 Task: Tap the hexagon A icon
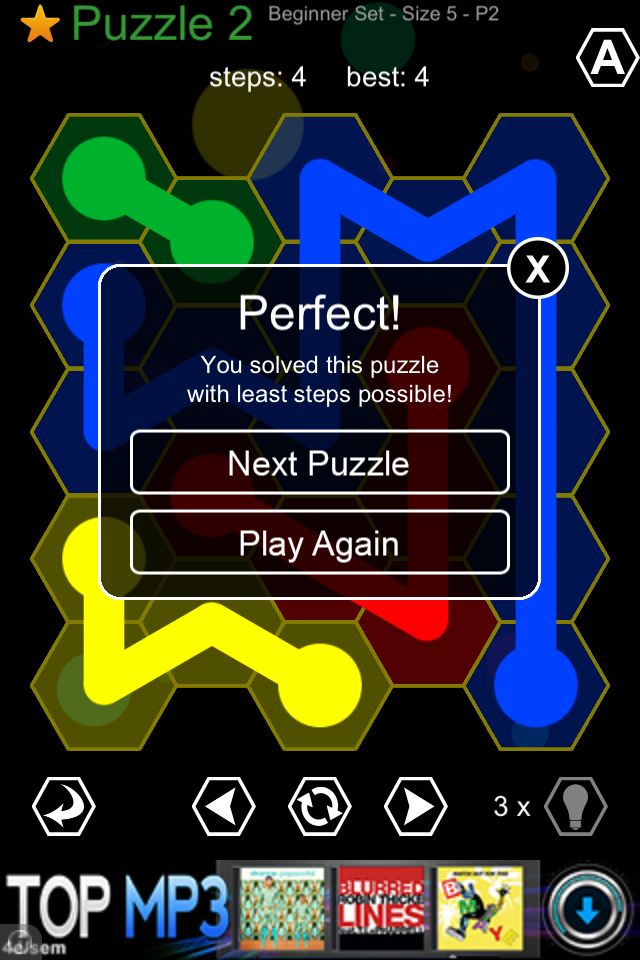click(607, 59)
